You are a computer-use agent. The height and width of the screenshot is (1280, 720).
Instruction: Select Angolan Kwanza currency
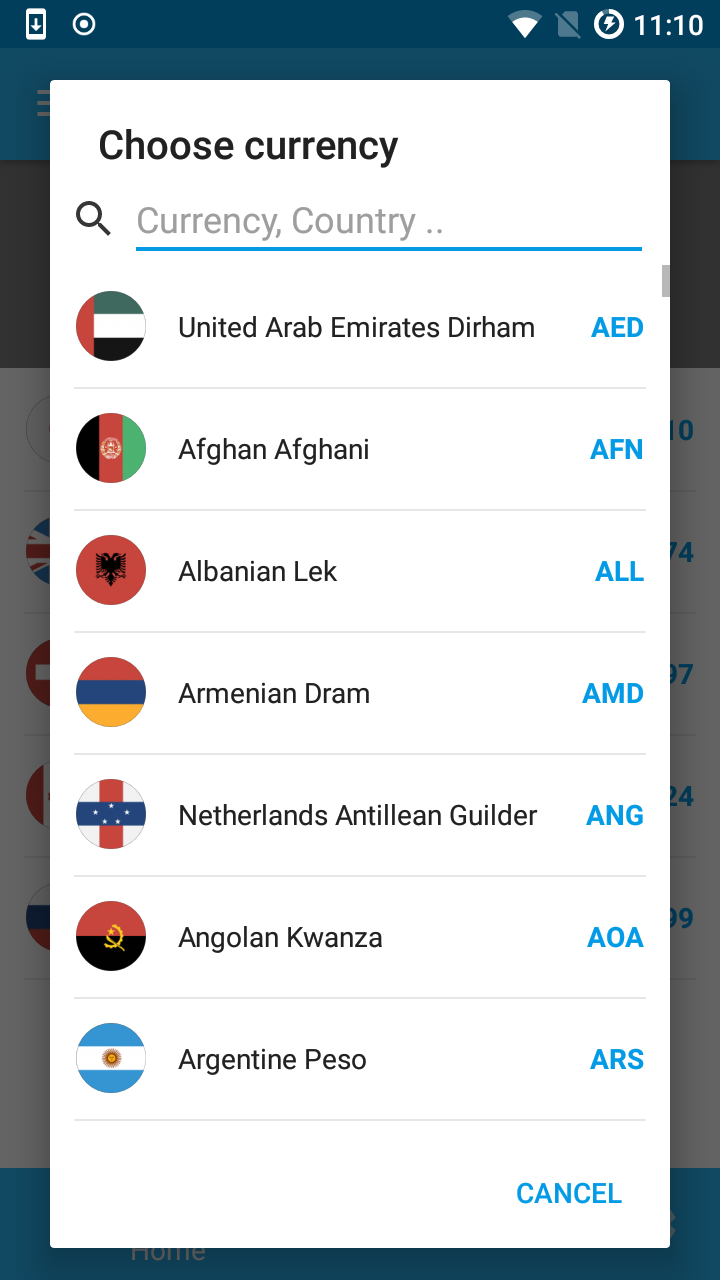tap(360, 937)
